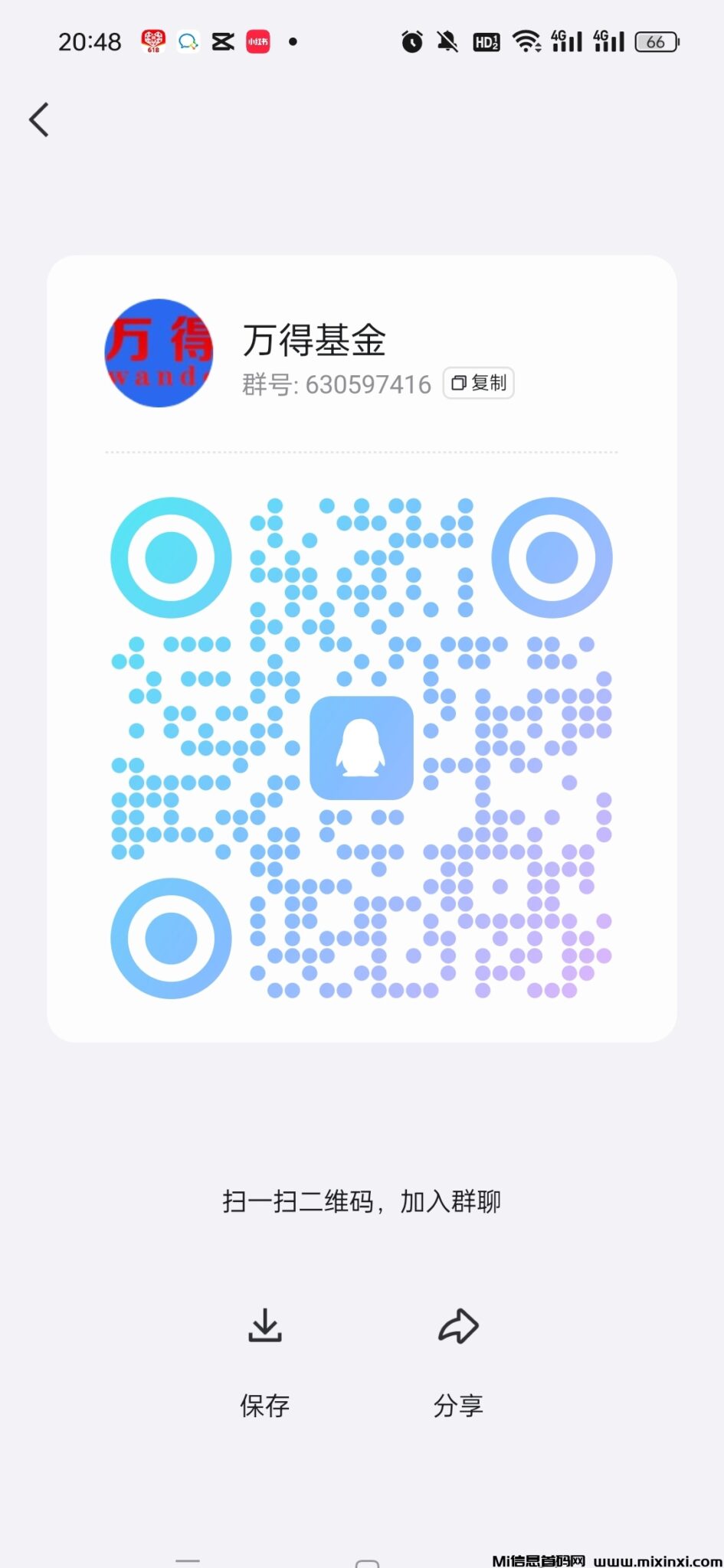Tap the alarm clock status icon

[x=411, y=42]
